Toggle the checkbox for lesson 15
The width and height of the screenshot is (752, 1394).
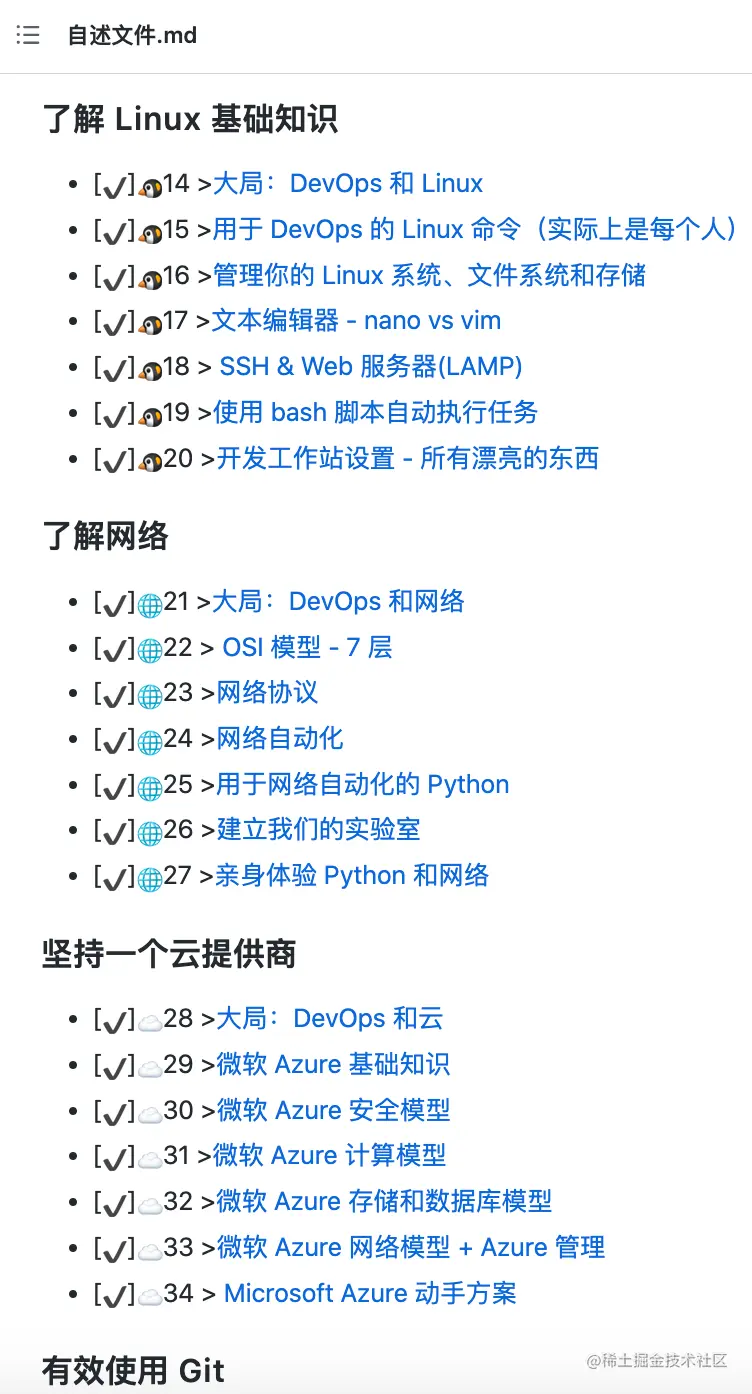click(x=114, y=229)
